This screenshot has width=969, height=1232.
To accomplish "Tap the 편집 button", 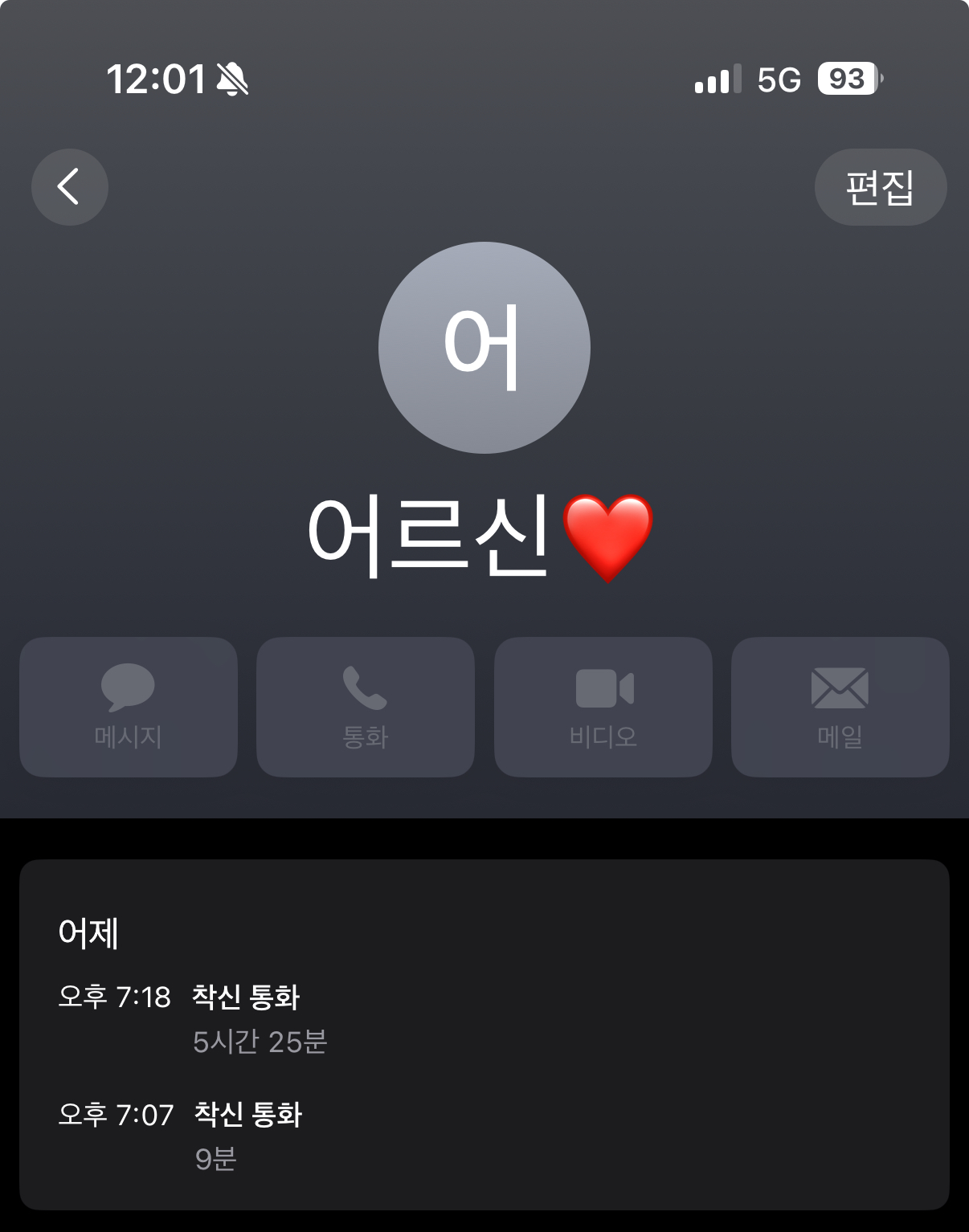I will [880, 187].
